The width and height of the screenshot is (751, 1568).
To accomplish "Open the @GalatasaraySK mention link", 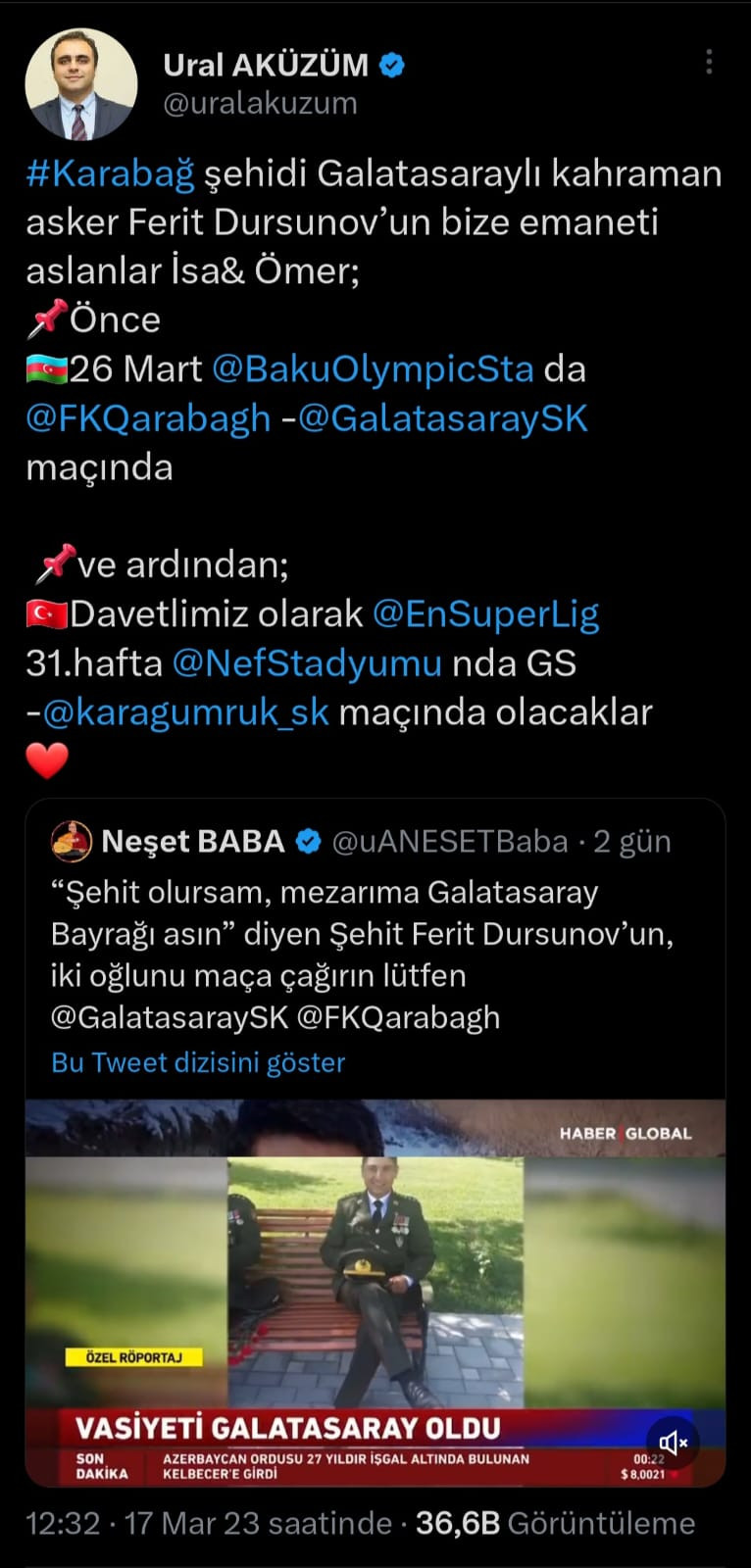I will click(443, 418).
